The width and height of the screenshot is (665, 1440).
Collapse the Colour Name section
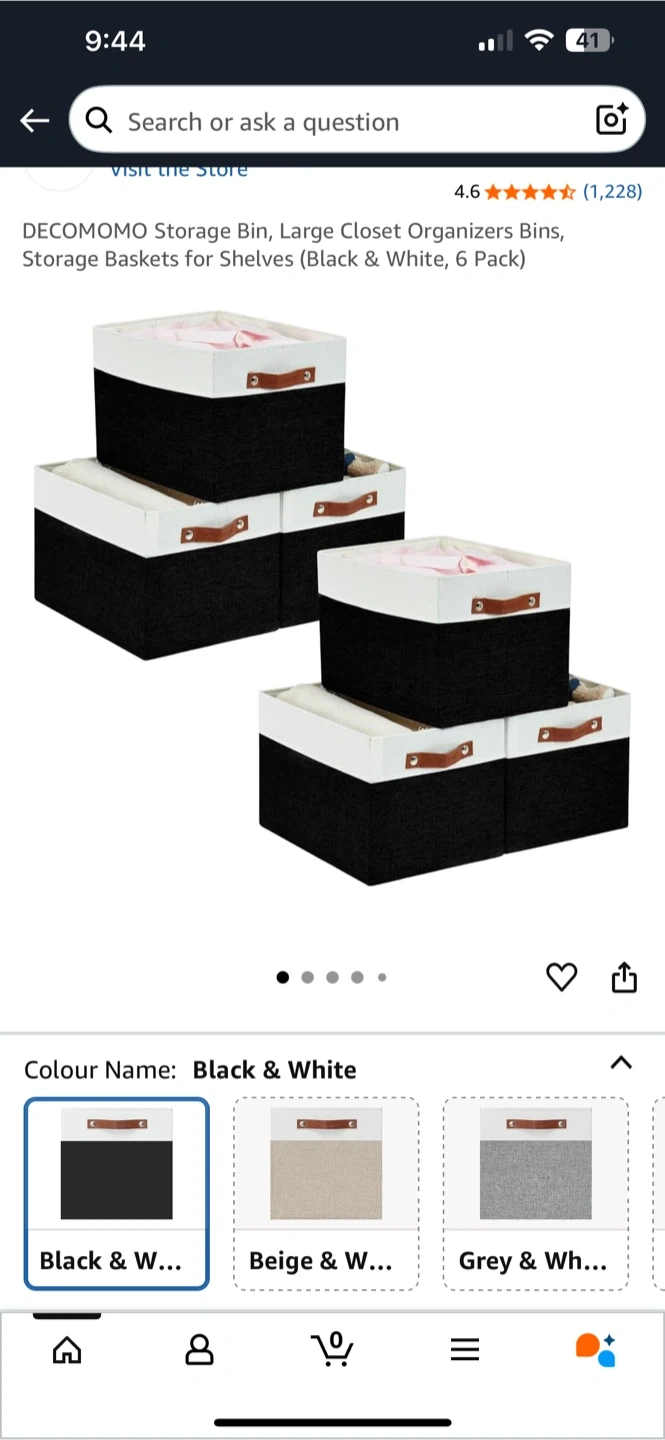[x=621, y=1063]
